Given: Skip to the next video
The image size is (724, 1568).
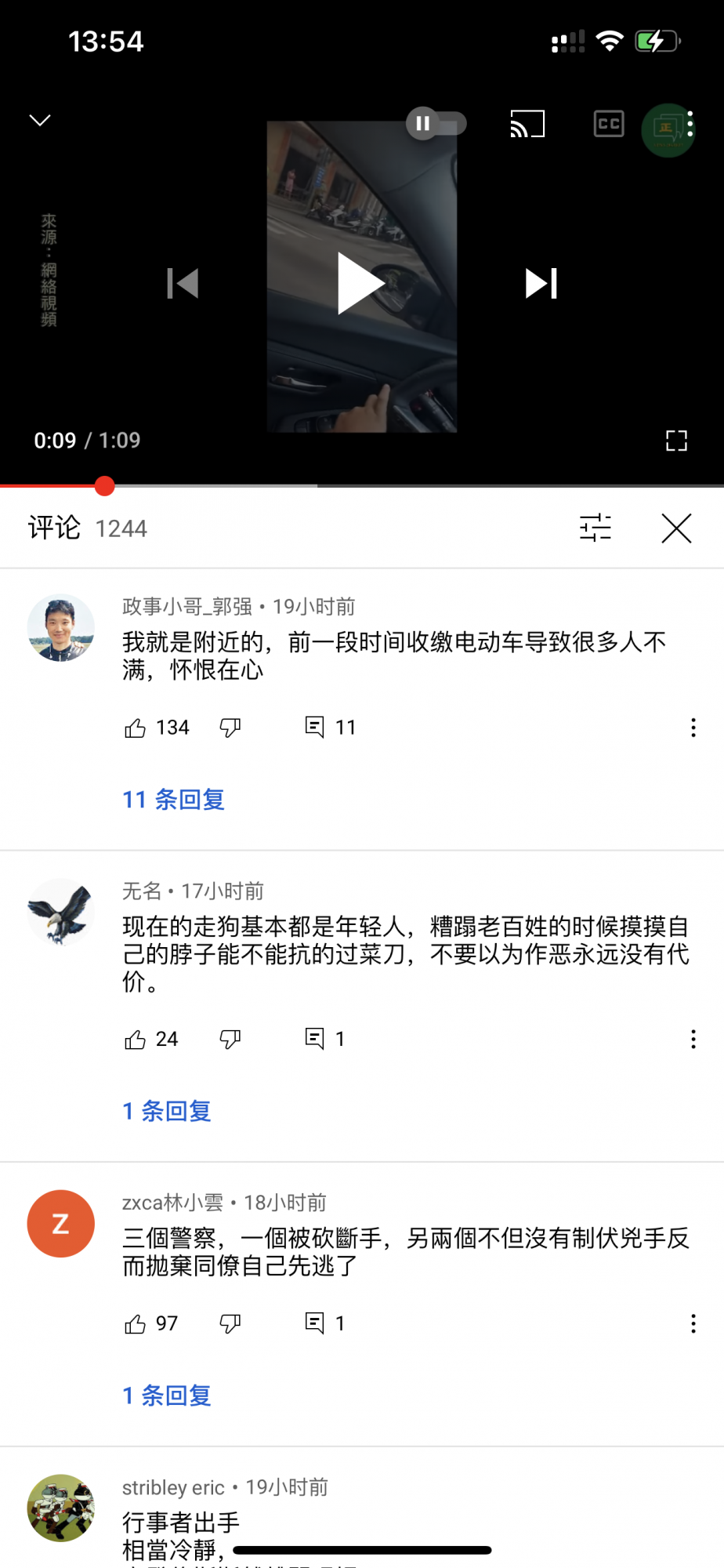Looking at the screenshot, I should (x=541, y=284).
